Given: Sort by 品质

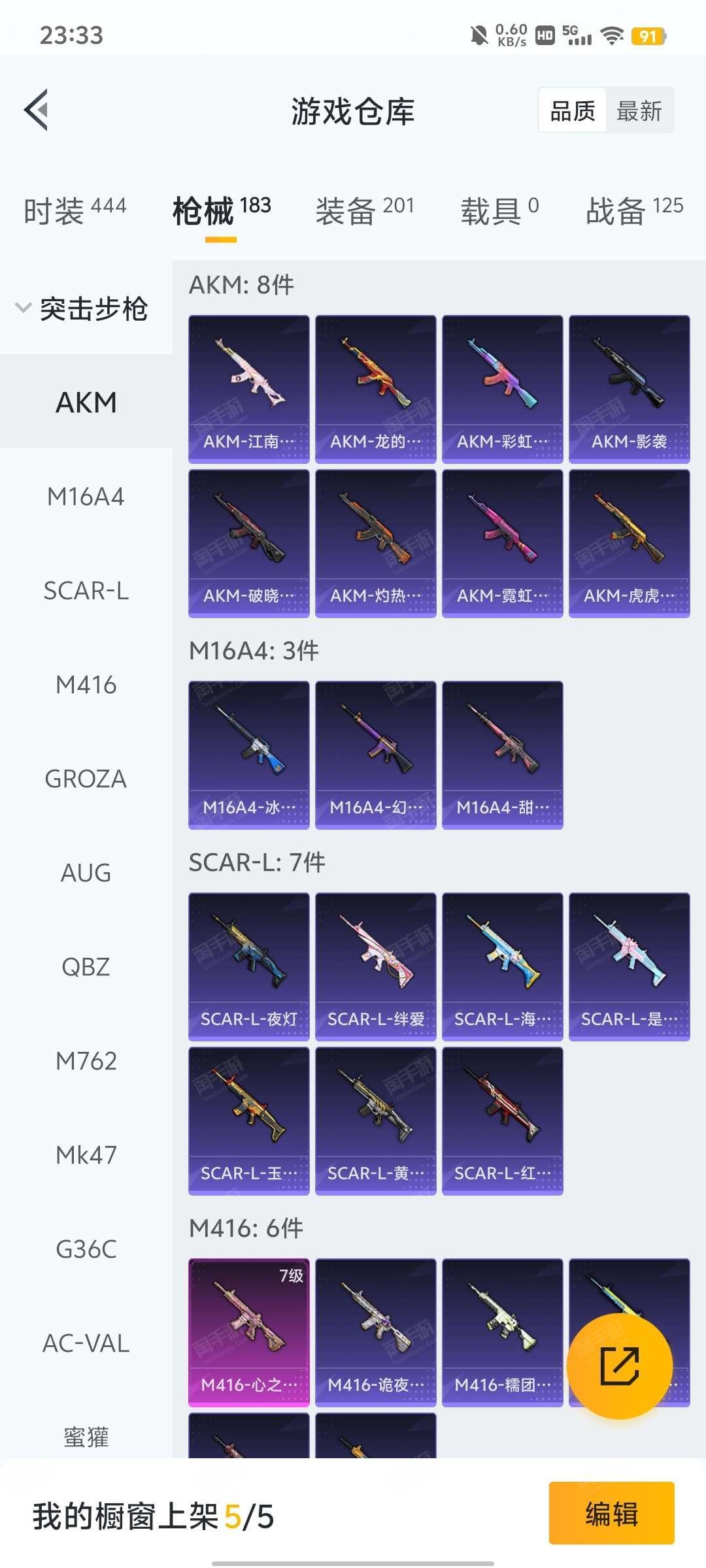Looking at the screenshot, I should tap(573, 110).
